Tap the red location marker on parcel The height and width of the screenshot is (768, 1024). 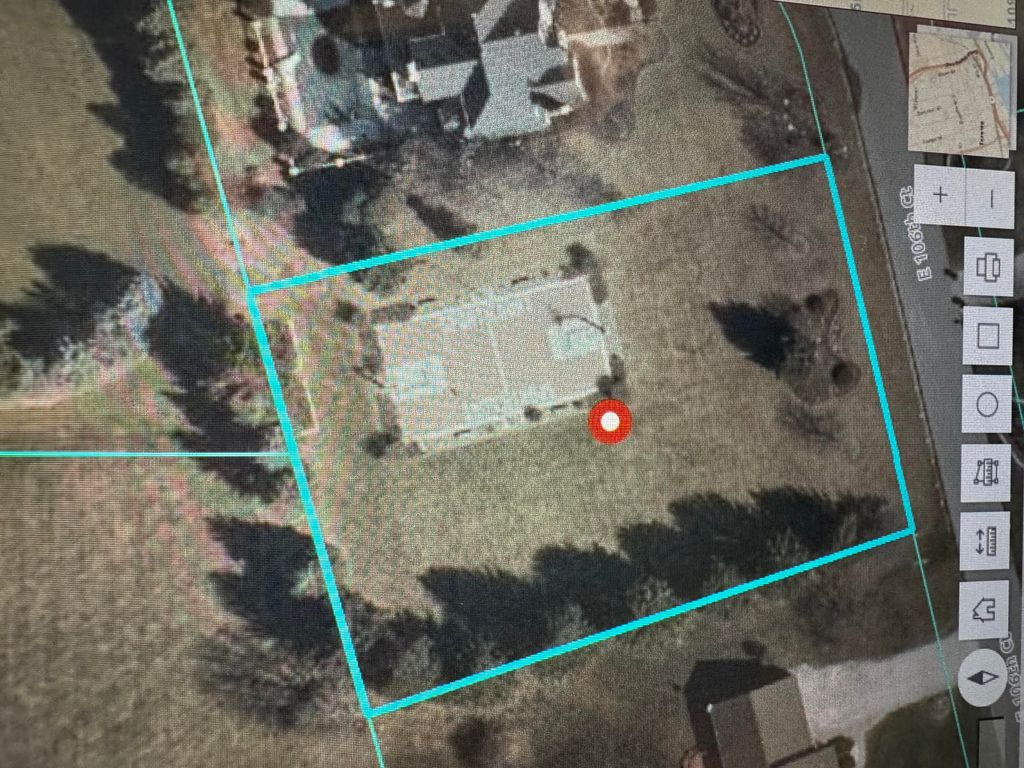click(611, 421)
